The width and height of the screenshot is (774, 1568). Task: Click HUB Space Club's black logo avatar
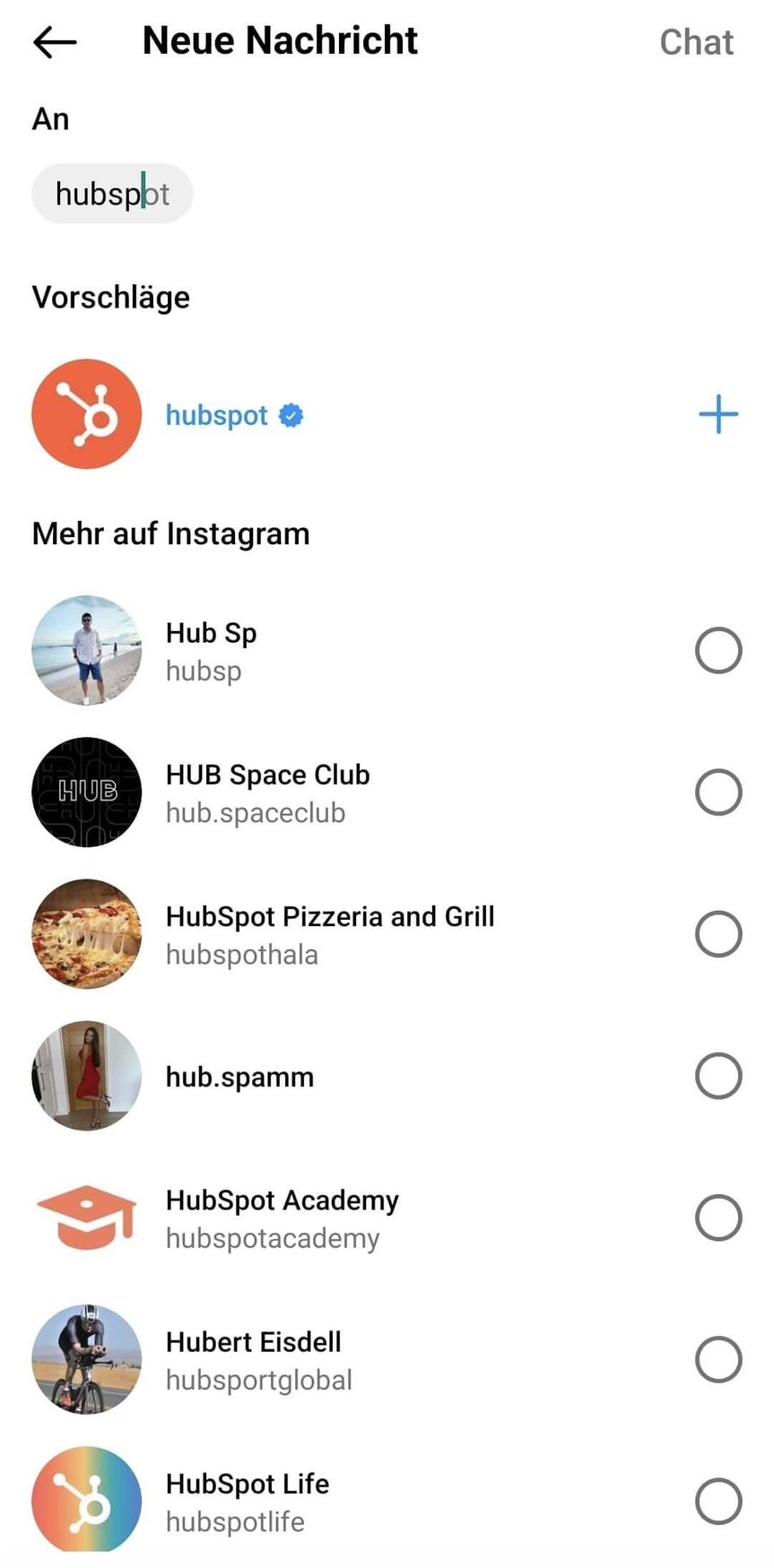(x=85, y=792)
